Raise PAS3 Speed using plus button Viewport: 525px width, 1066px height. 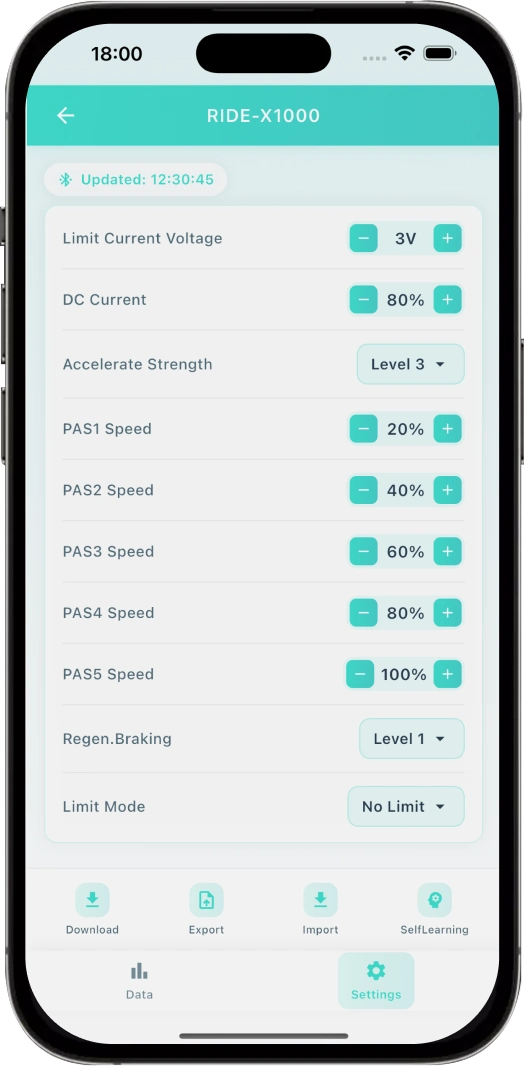click(x=447, y=551)
